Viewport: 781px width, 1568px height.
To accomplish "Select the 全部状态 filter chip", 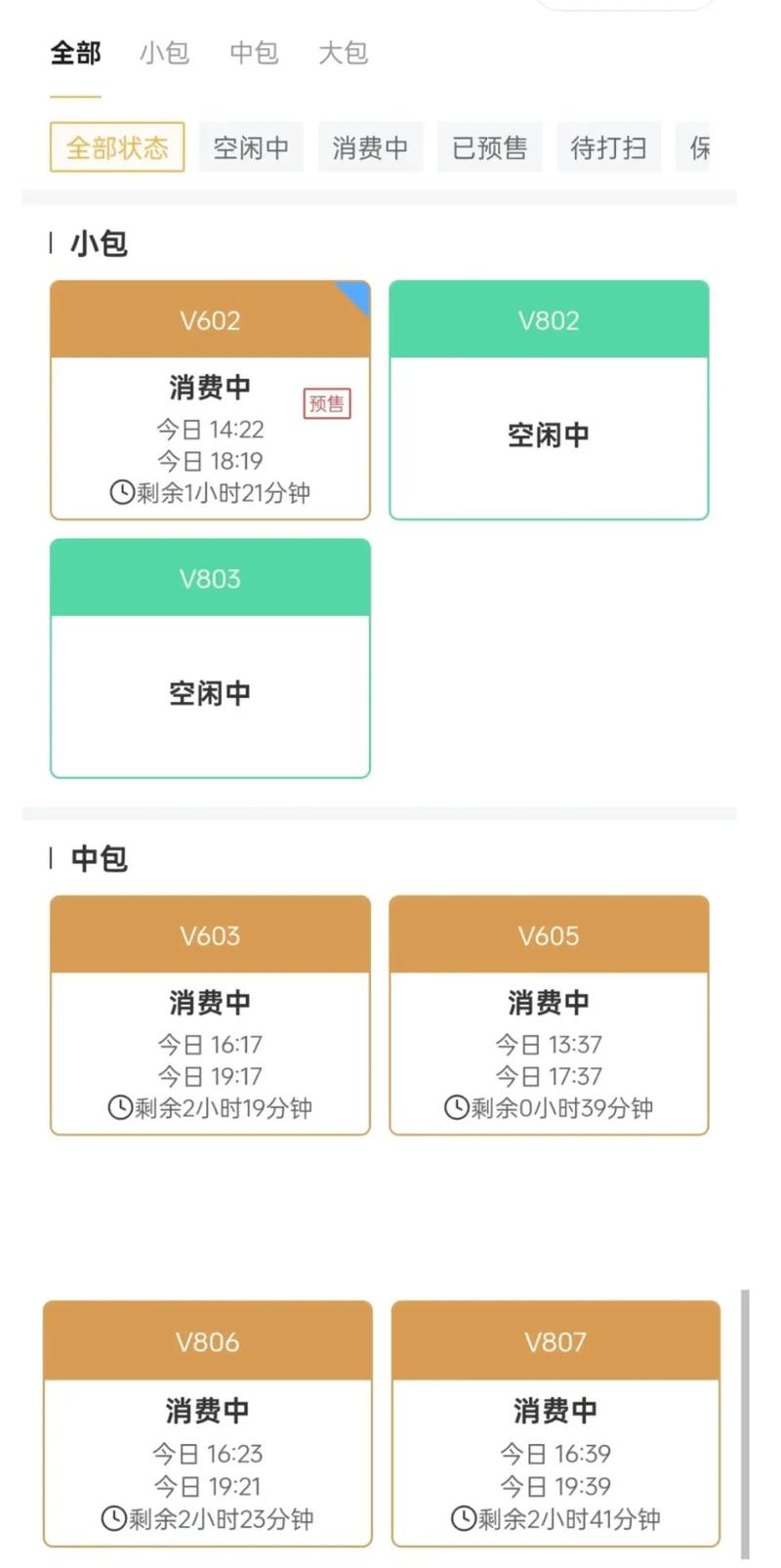I will (117, 147).
